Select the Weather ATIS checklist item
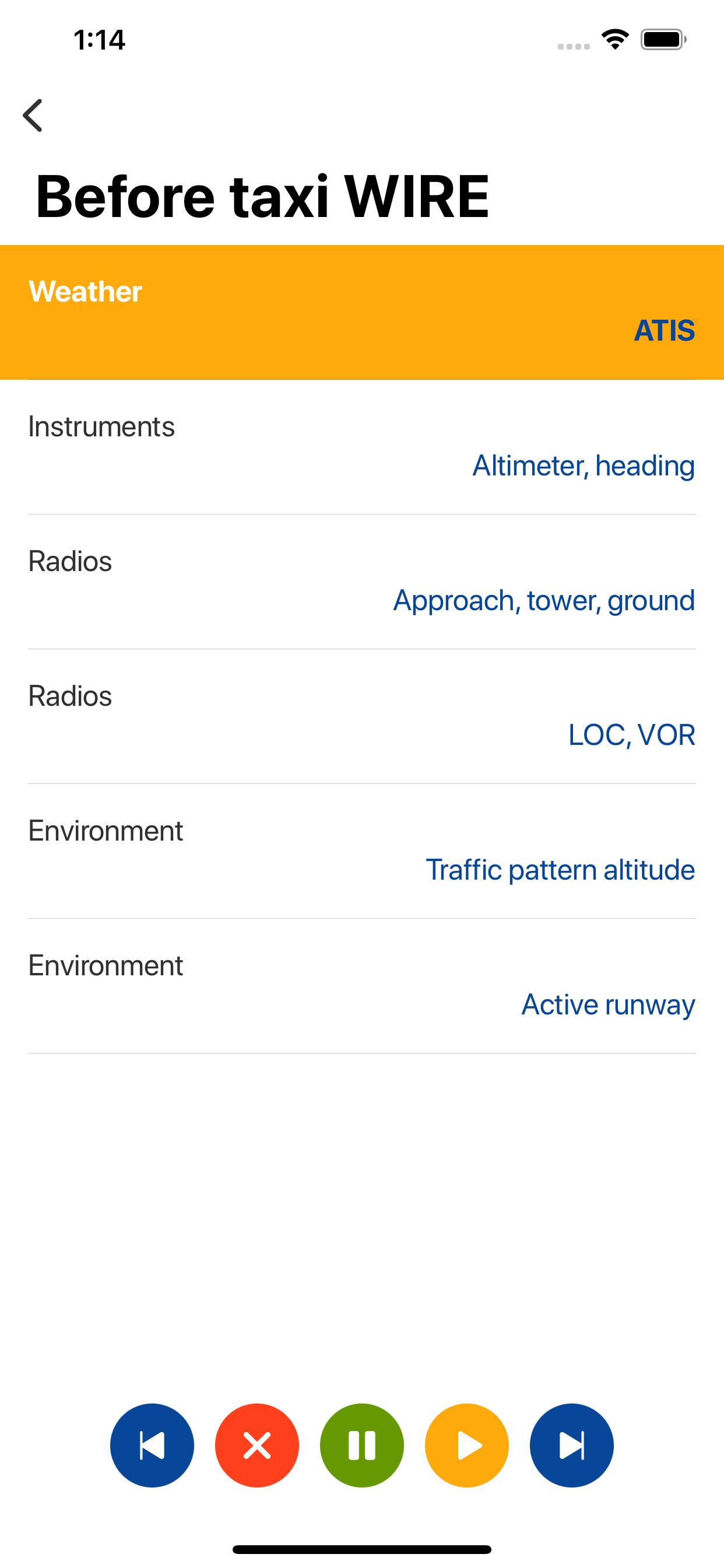724x1568 pixels. coord(362,312)
